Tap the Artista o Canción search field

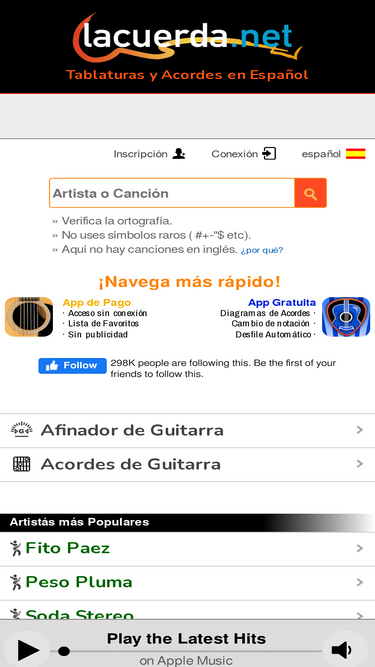[x=172, y=193]
